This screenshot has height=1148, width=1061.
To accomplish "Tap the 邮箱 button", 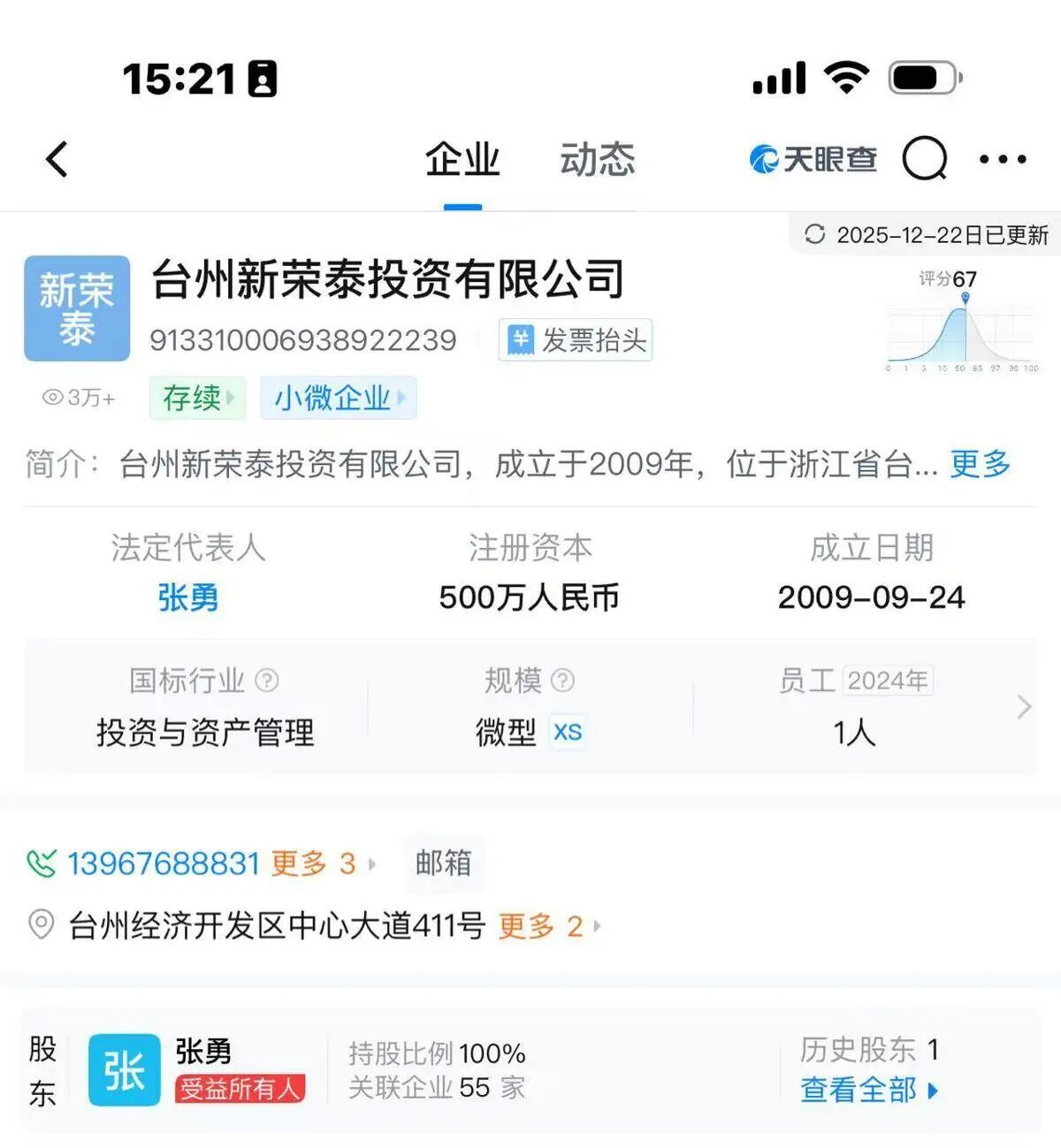I will coord(444,863).
